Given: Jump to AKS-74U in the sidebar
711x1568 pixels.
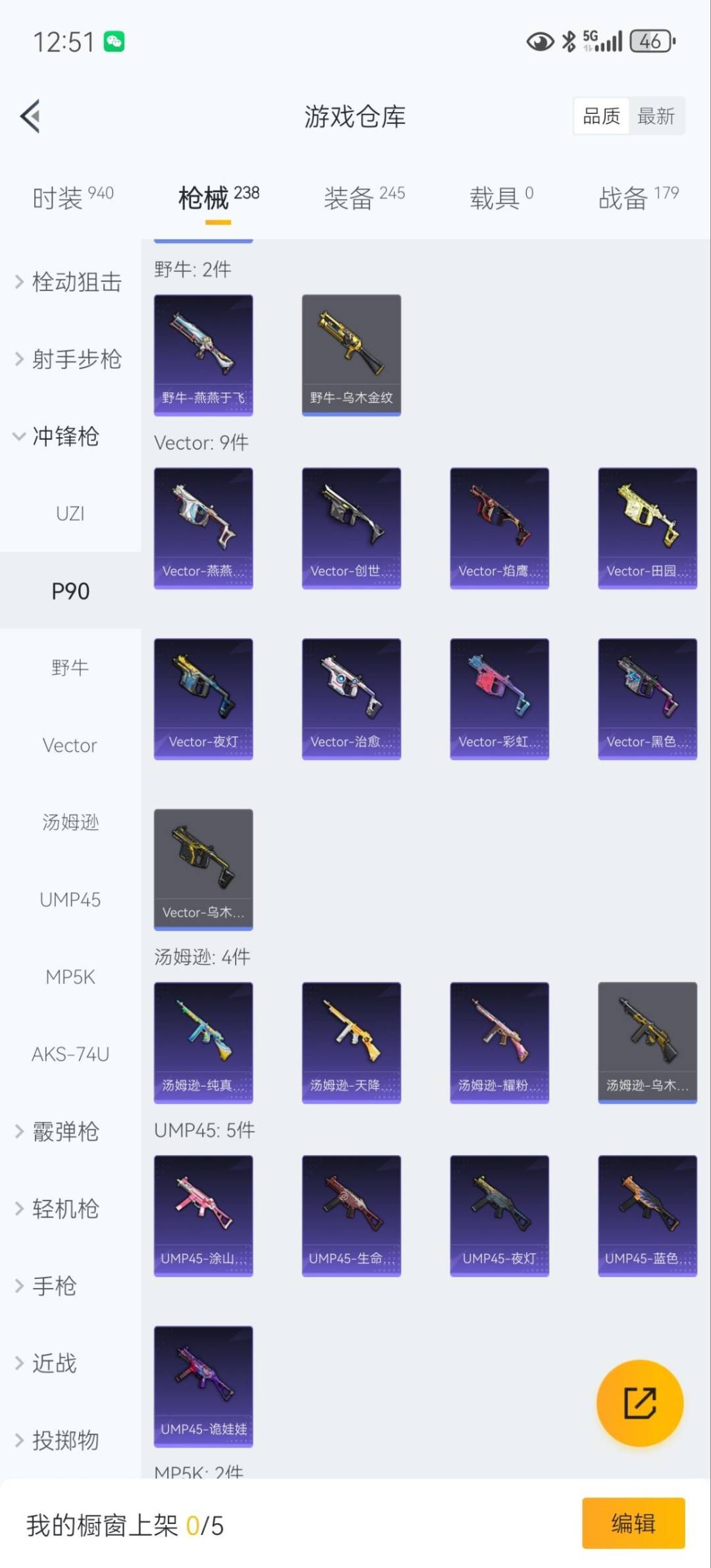Looking at the screenshot, I should [x=70, y=1054].
